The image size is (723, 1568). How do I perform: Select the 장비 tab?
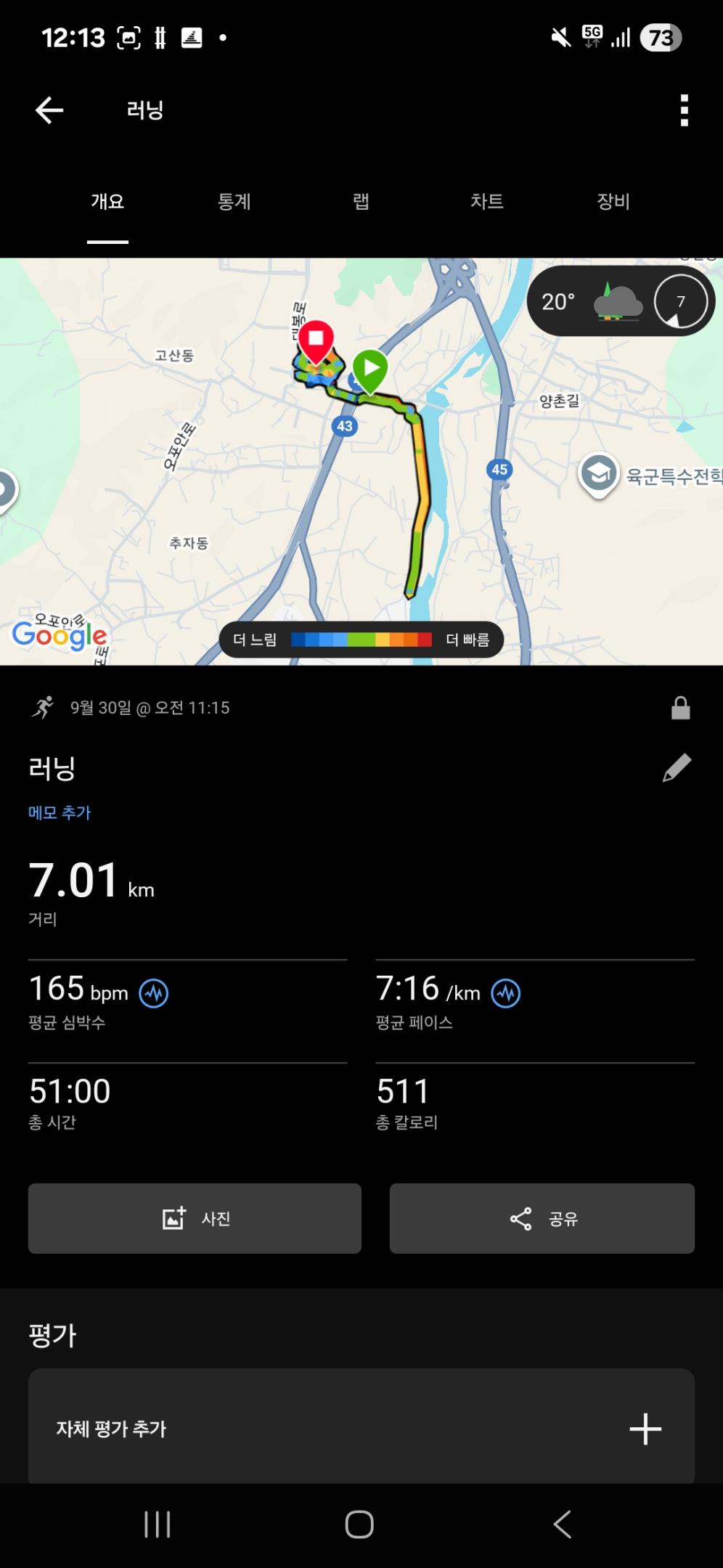pyautogui.click(x=613, y=201)
